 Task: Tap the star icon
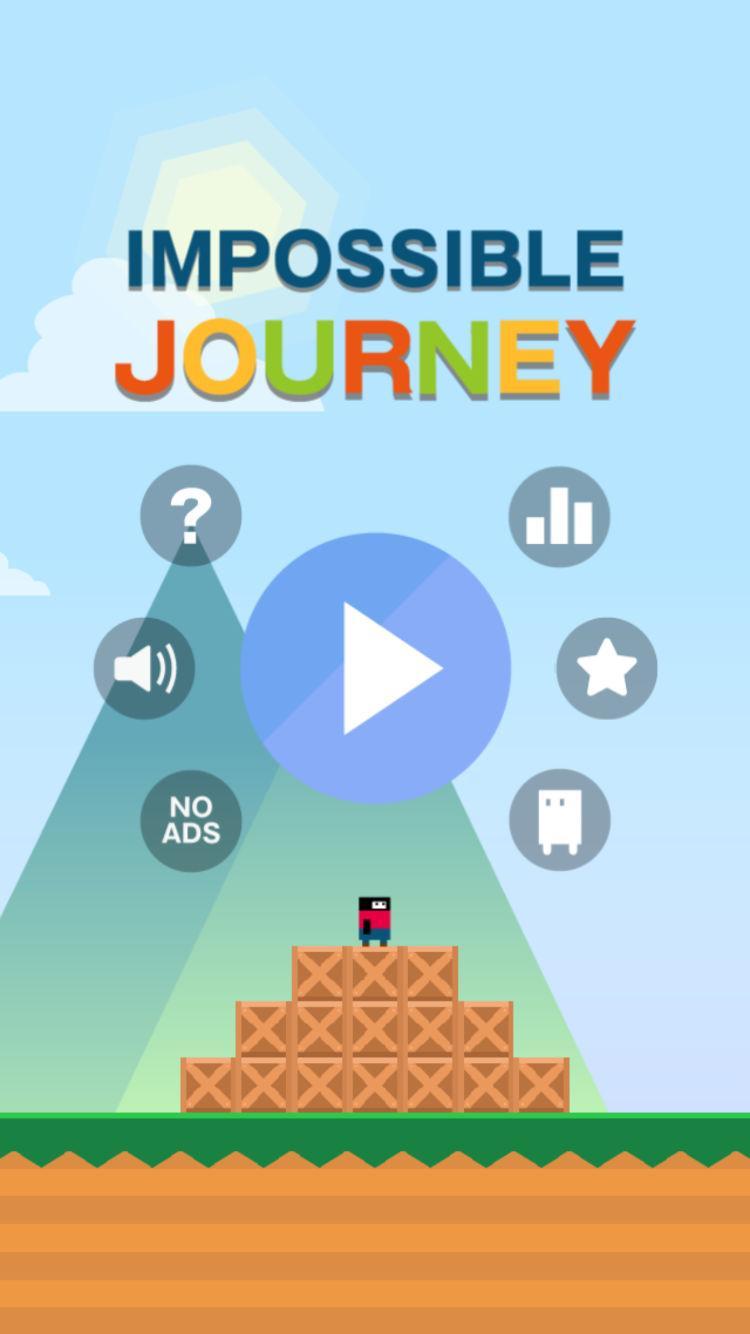tap(607, 668)
